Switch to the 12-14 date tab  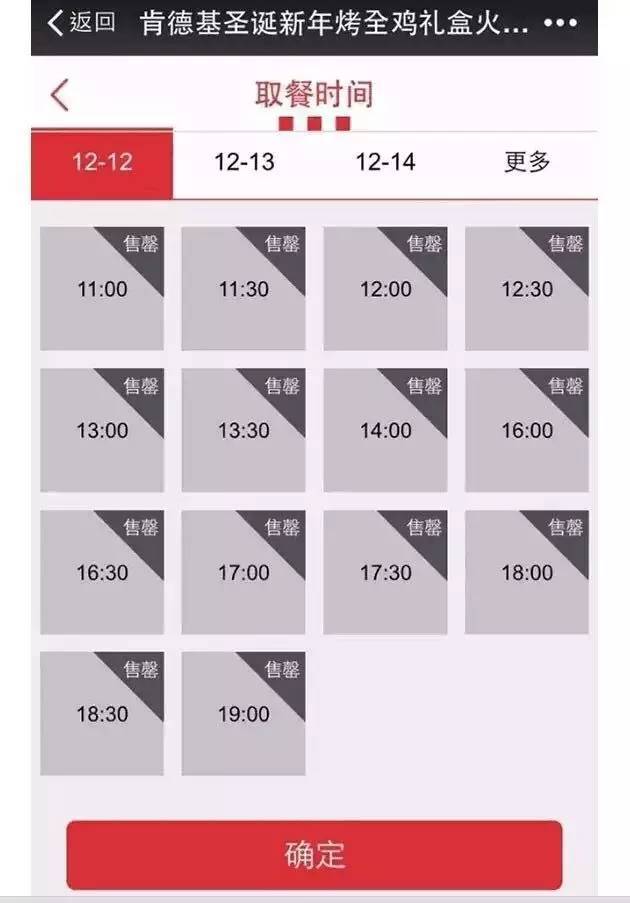click(386, 163)
